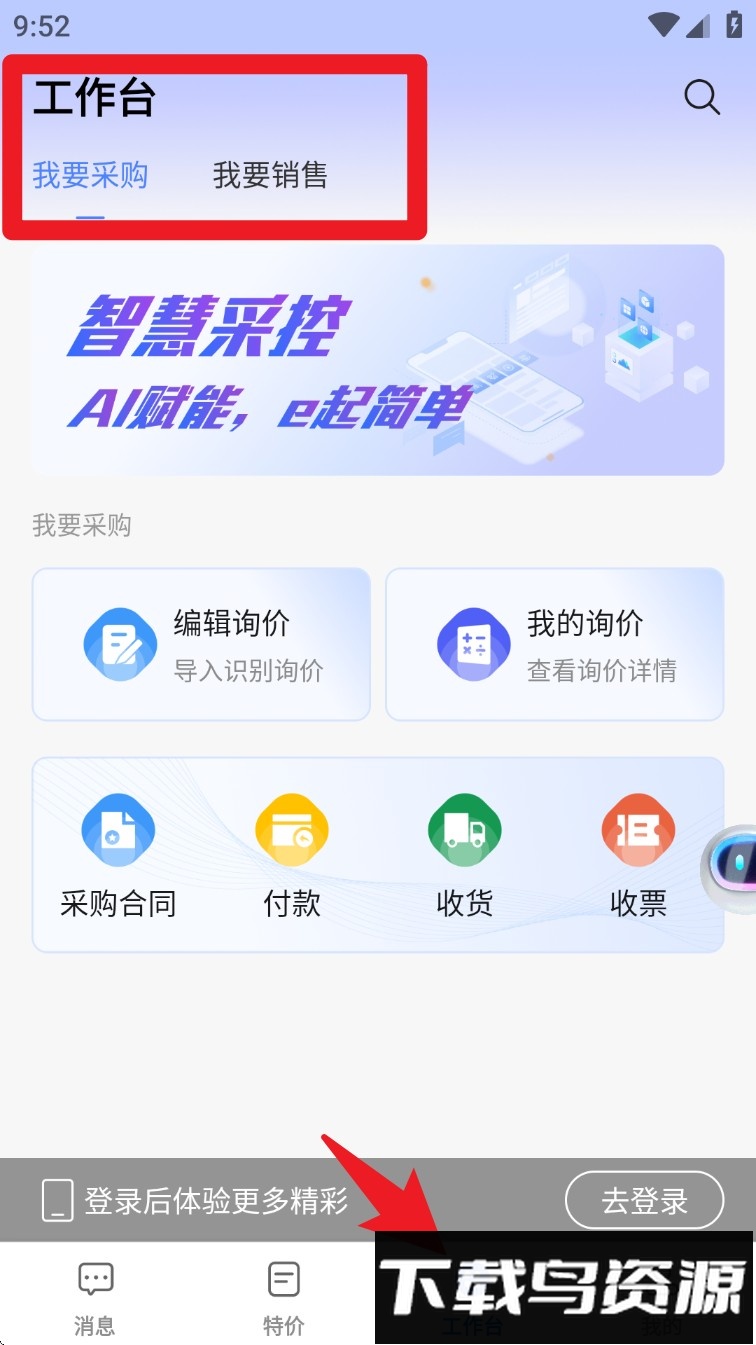Image resolution: width=756 pixels, height=1345 pixels.
Task: Open 我的询价 card
Action: (x=554, y=644)
